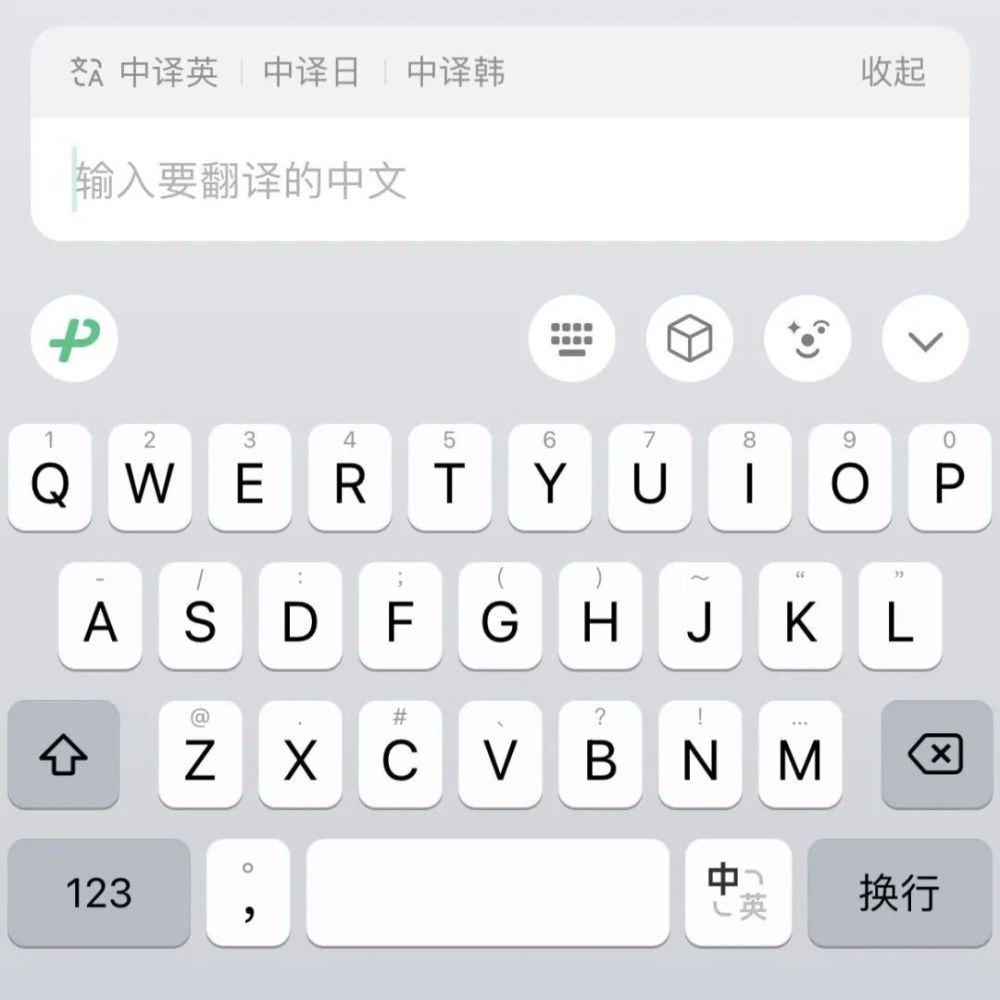Delete a character with backspace
This screenshot has width=1000, height=1000.
click(x=936, y=755)
